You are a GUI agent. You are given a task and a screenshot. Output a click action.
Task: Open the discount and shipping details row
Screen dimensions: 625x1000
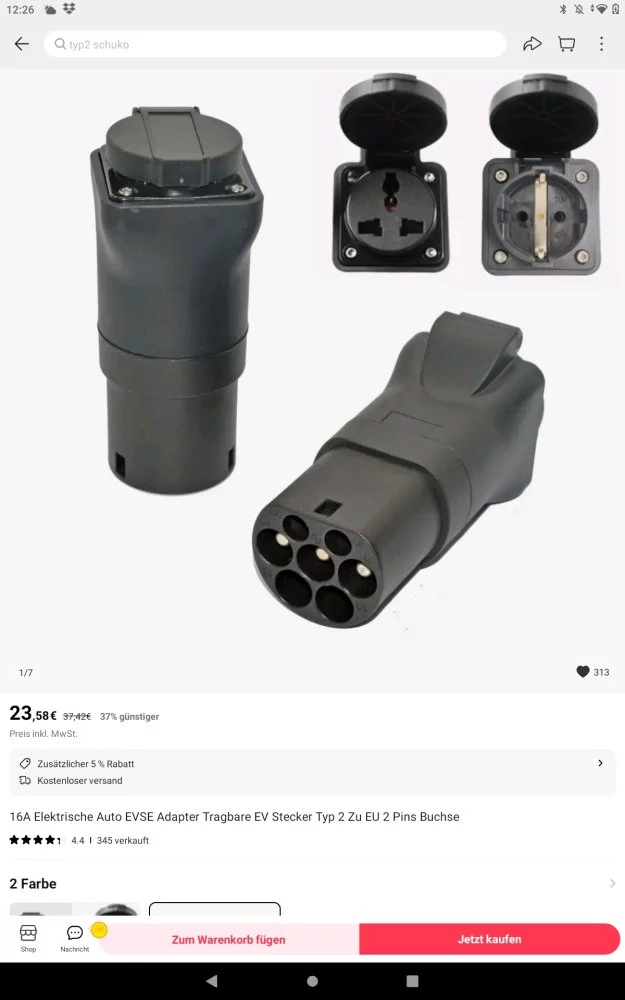coord(312,772)
